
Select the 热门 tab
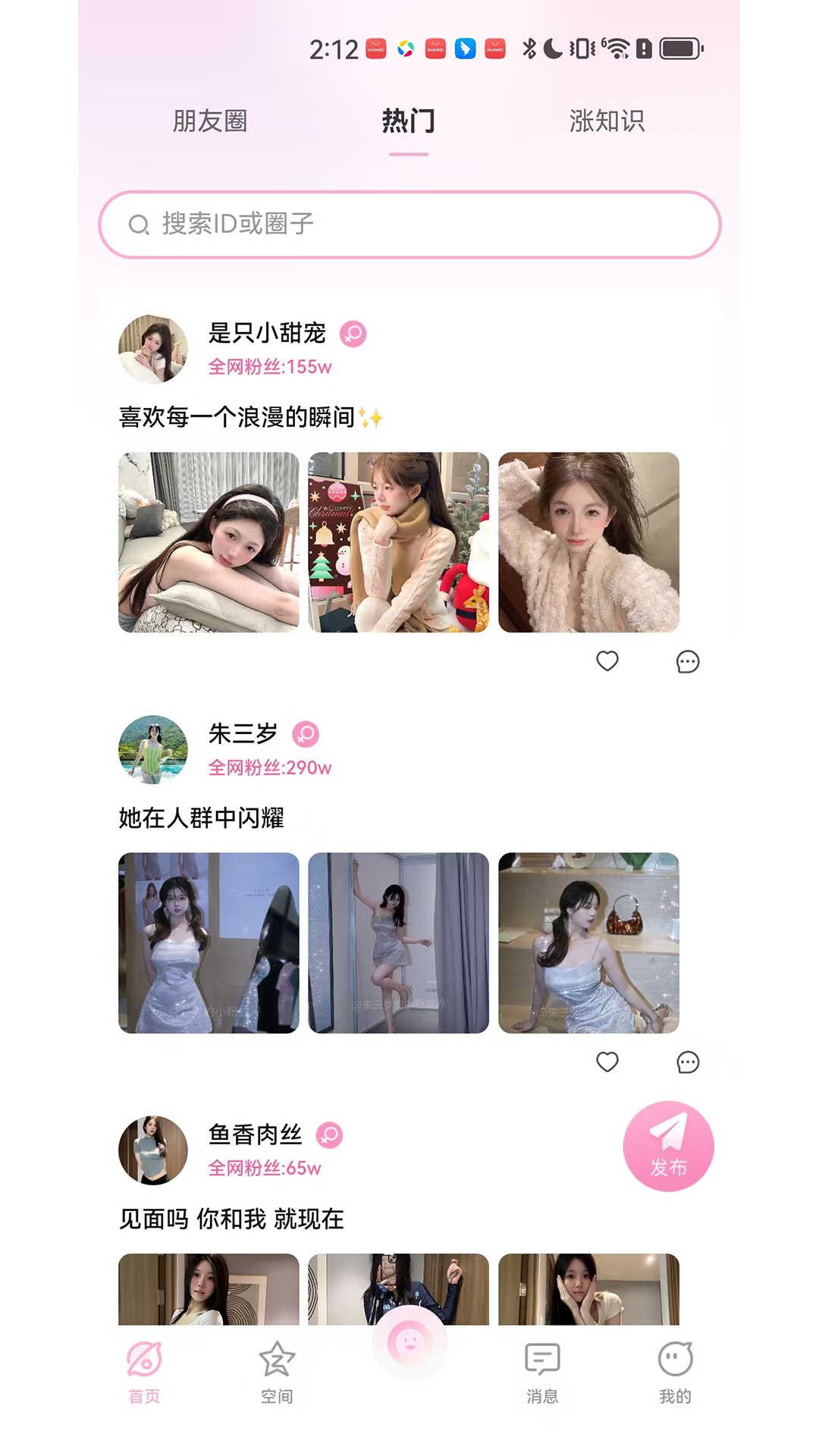tap(409, 121)
